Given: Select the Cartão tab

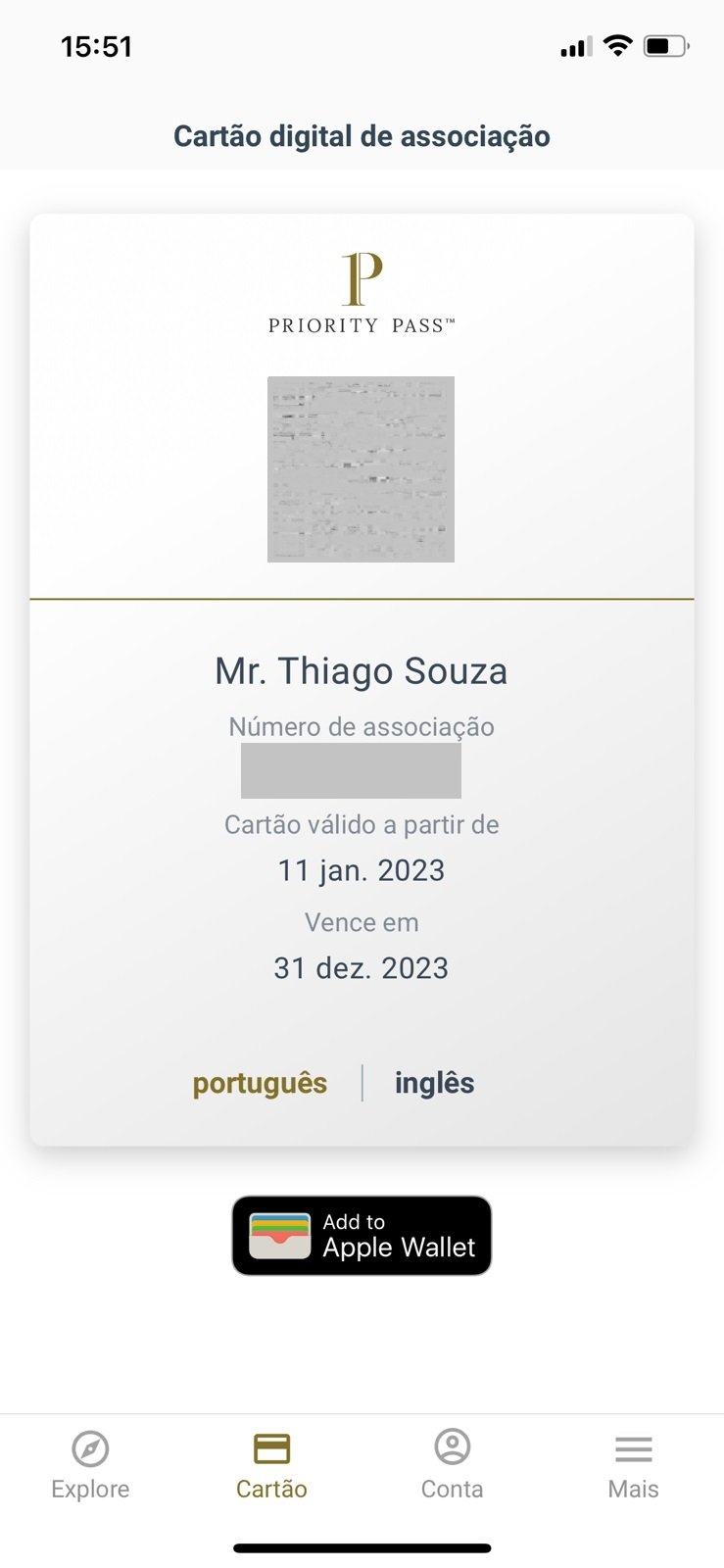Looking at the screenshot, I should (271, 1466).
